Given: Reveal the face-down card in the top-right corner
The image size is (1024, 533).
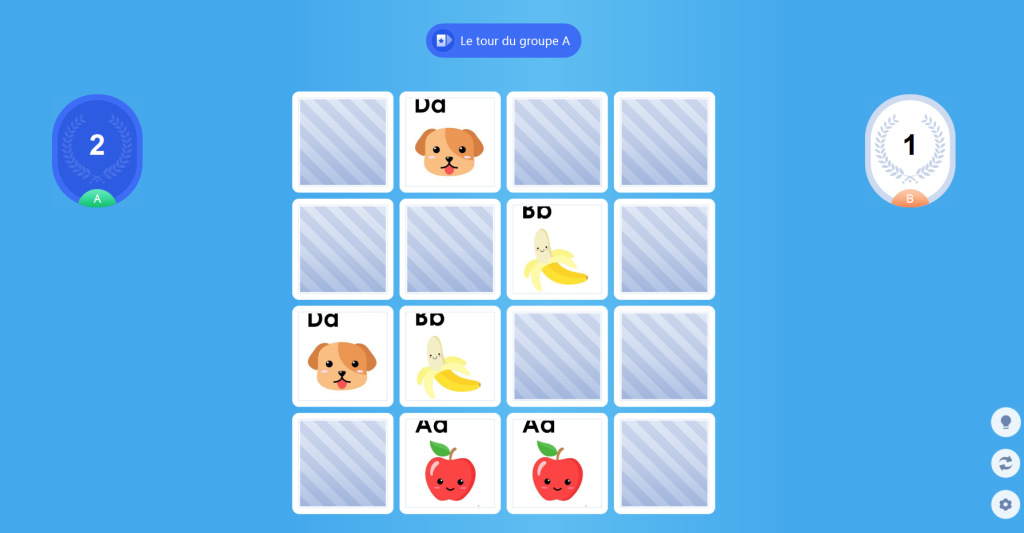Looking at the screenshot, I should tap(664, 142).
